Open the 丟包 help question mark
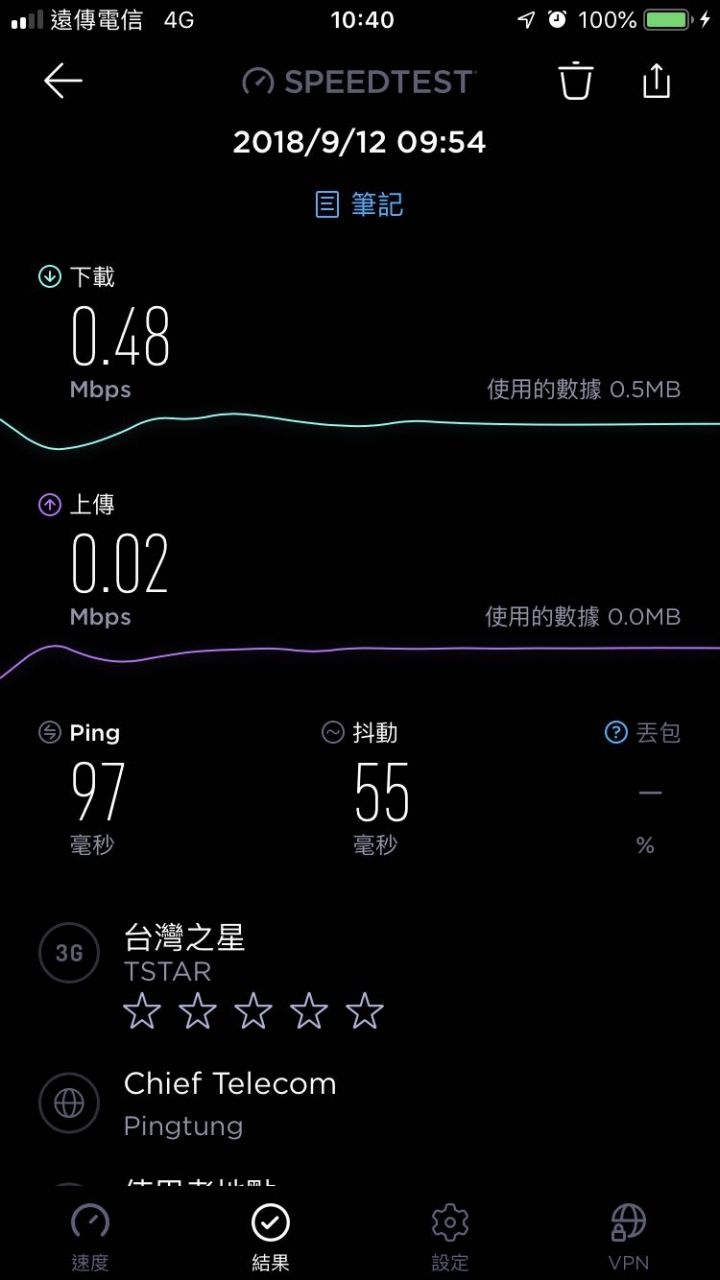 (x=616, y=733)
